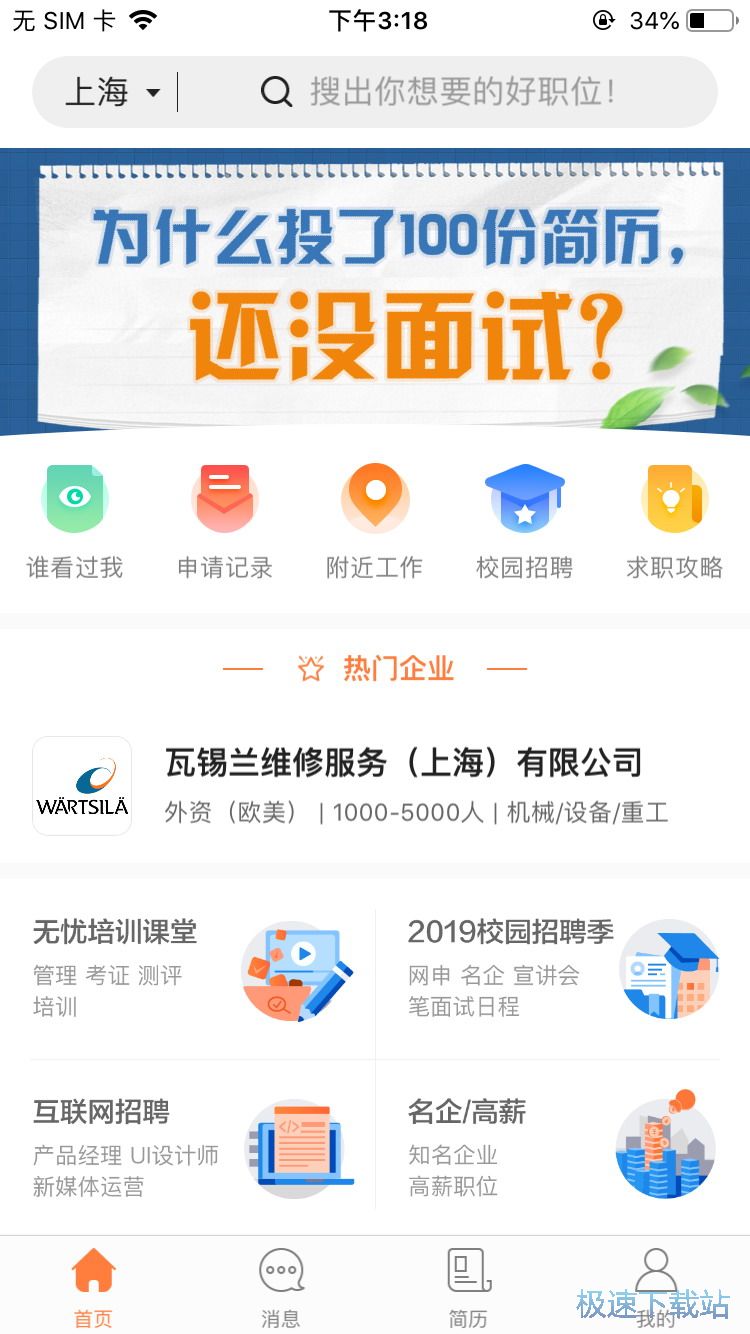750x1334 pixels.
Task: Open the 名企/高薪 card
Action: tap(562, 1148)
